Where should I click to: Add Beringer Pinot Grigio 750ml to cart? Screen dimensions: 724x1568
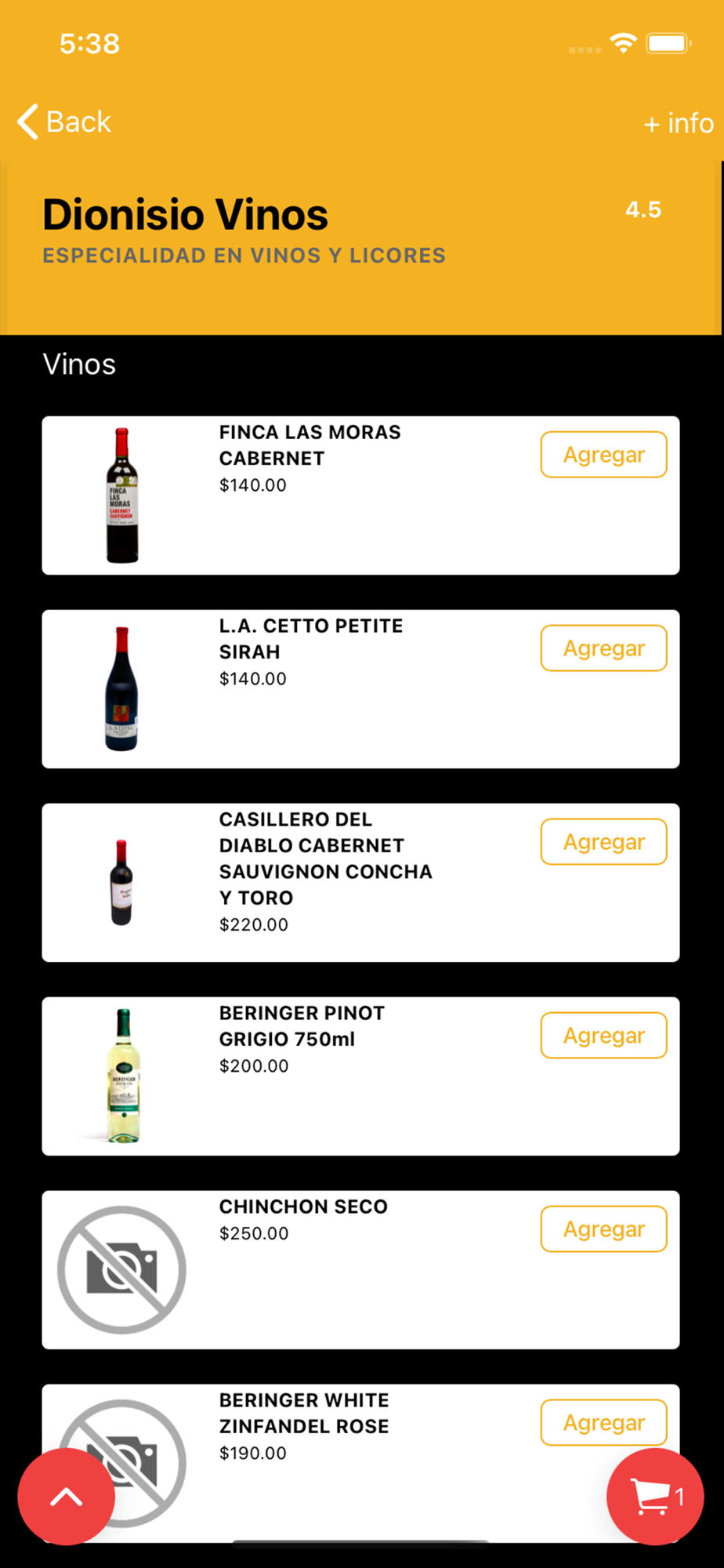(603, 1036)
